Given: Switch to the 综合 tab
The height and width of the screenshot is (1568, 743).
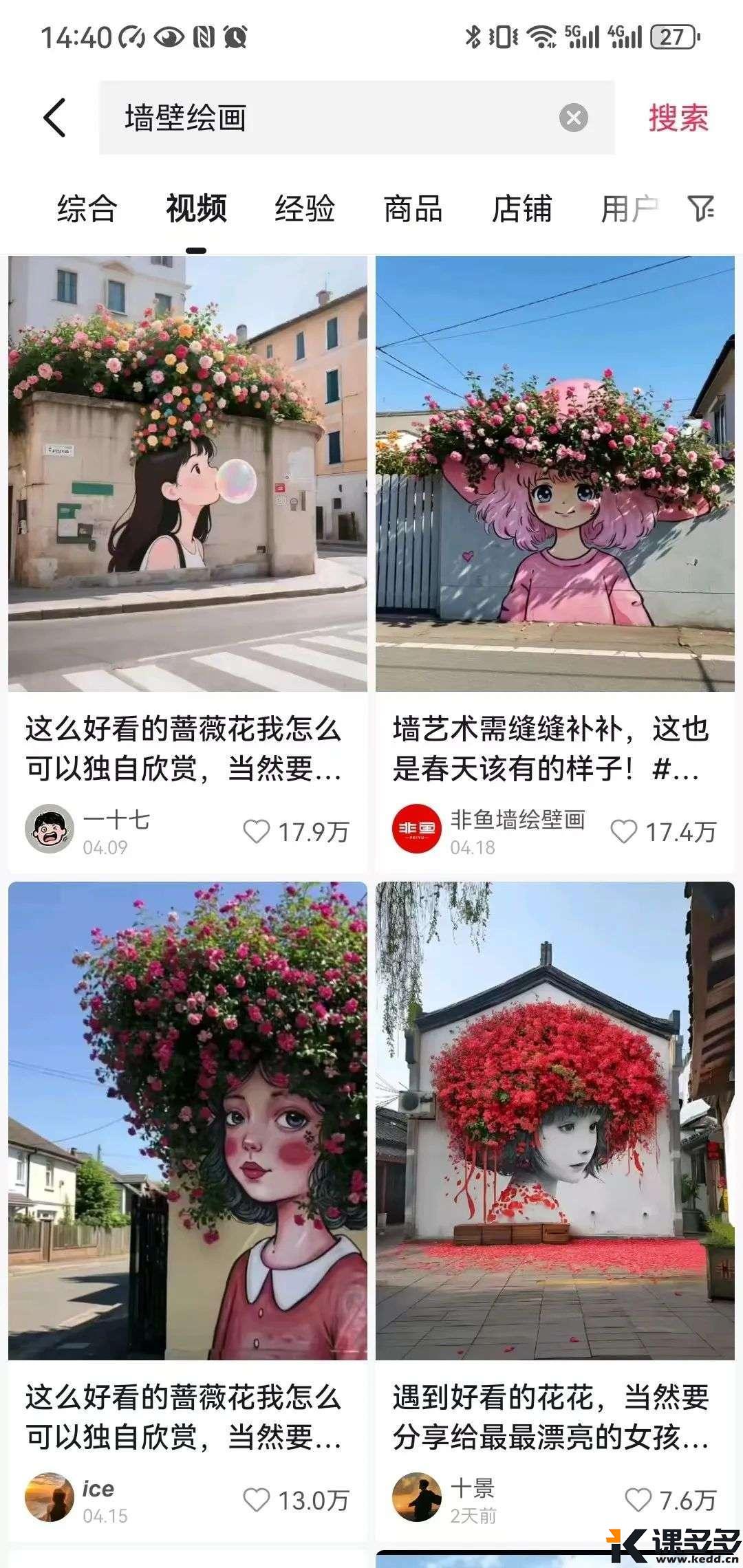Looking at the screenshot, I should coord(87,208).
